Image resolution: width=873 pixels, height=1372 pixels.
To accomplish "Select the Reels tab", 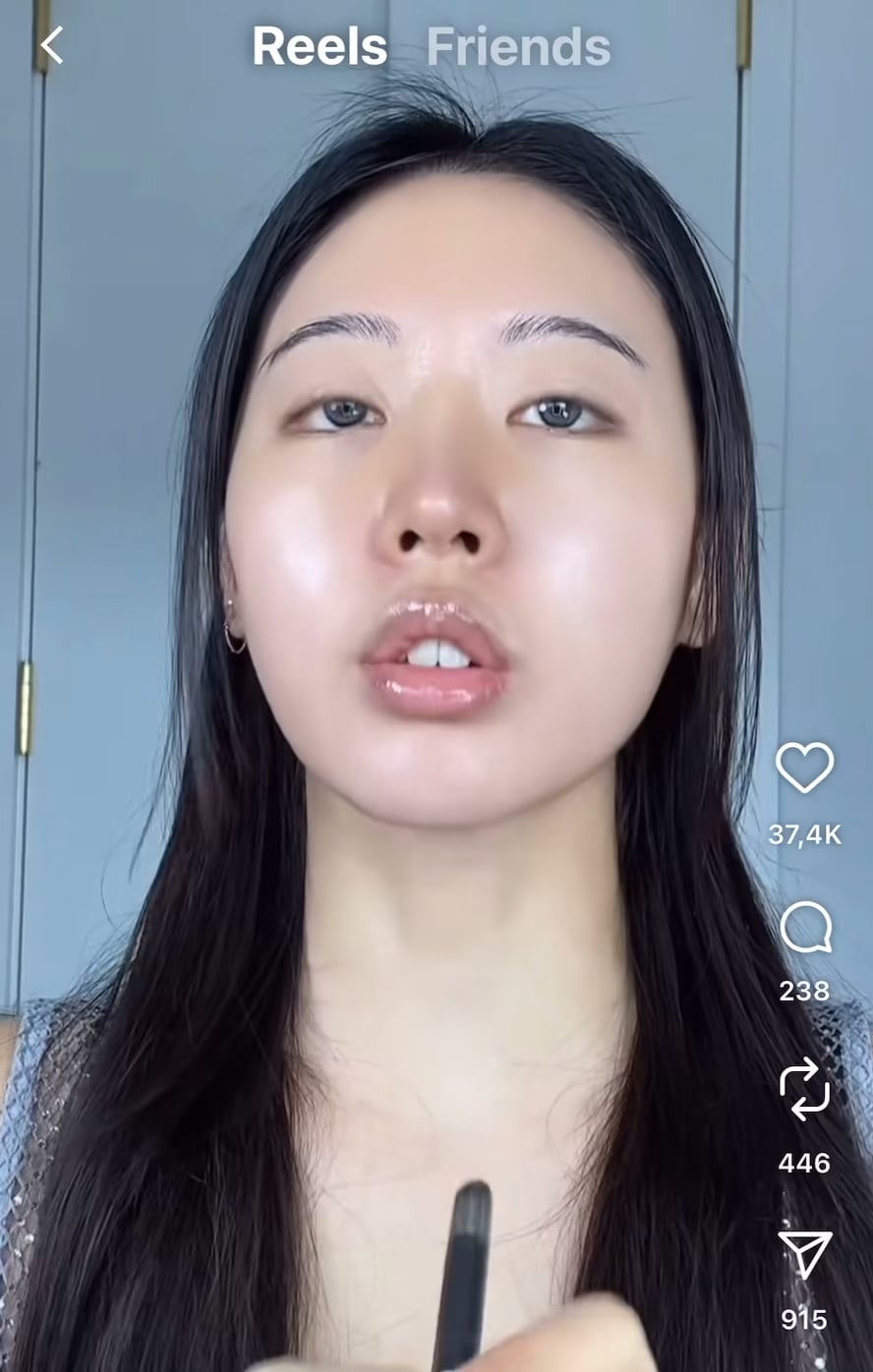I will (320, 47).
